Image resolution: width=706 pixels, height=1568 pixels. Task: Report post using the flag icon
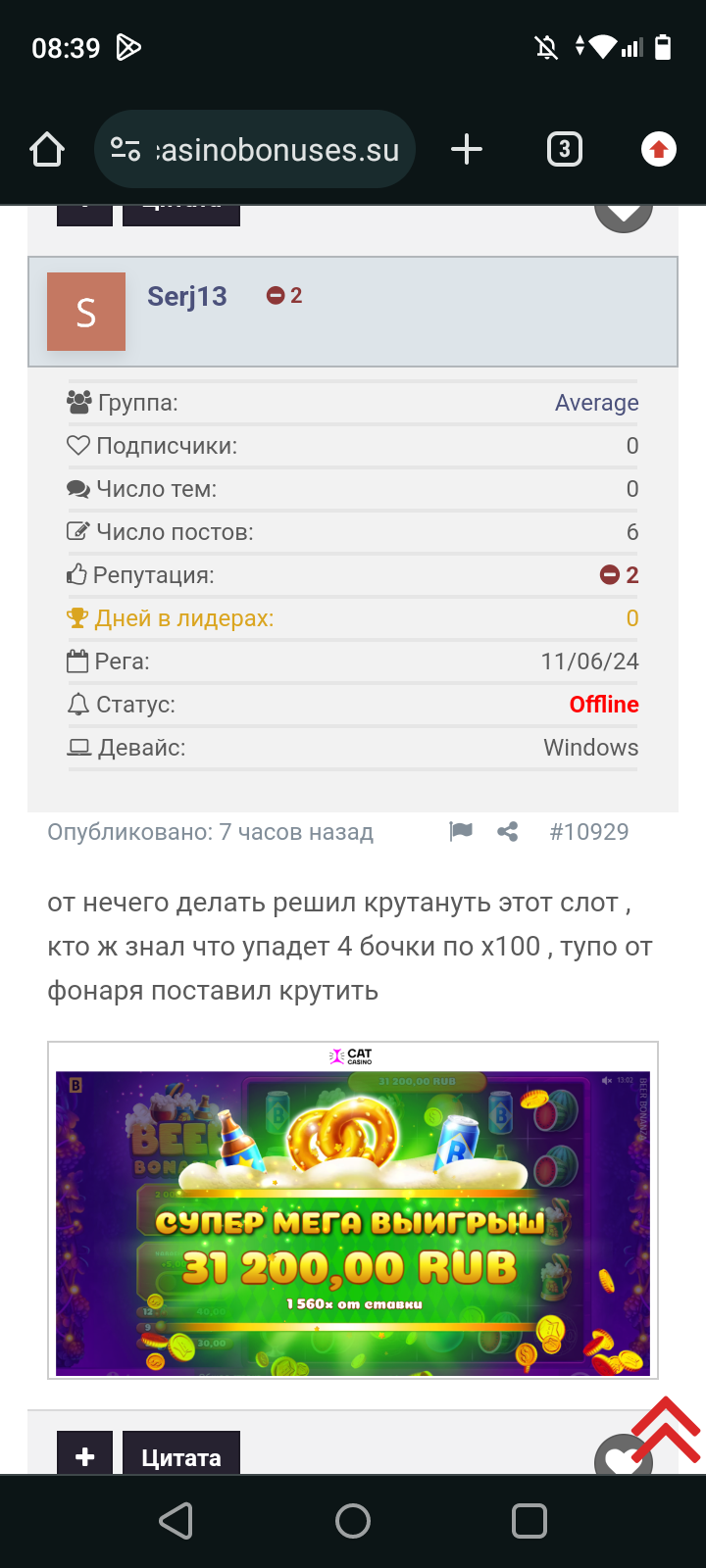461,832
